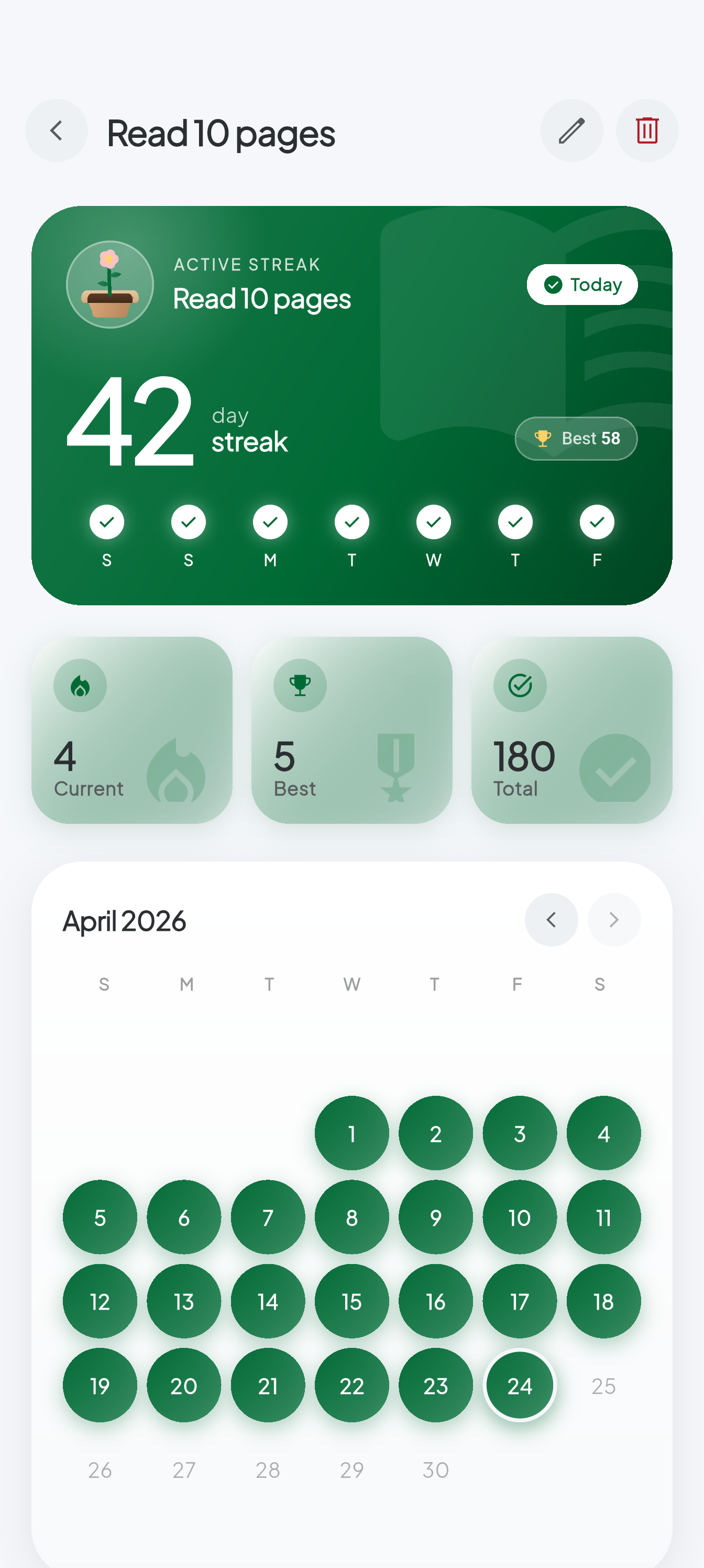Select the flower pot habit icon

tap(109, 284)
